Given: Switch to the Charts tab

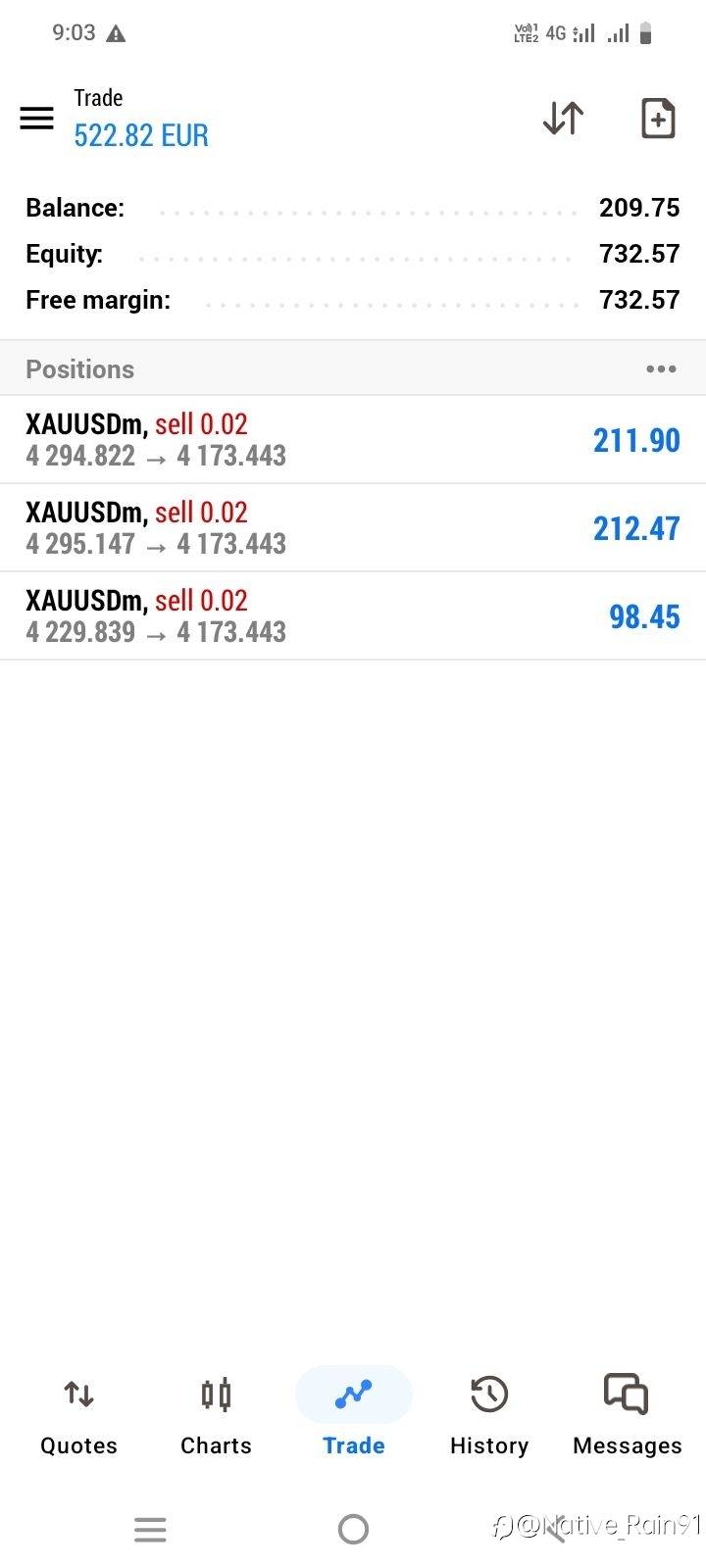Looking at the screenshot, I should point(216,1416).
